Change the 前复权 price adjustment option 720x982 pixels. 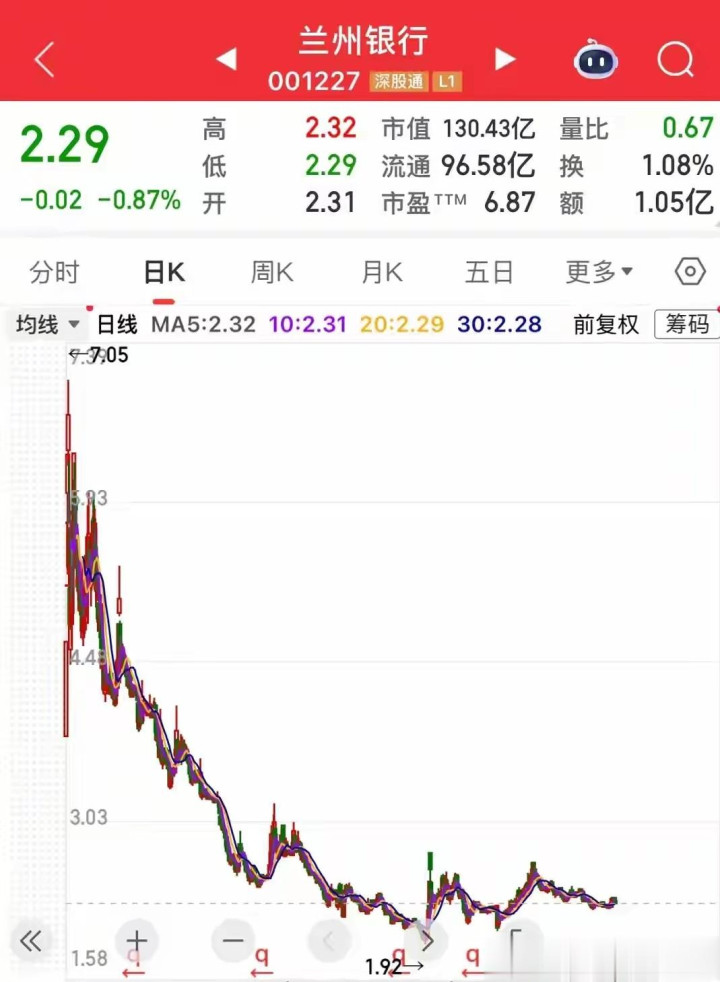pos(605,324)
